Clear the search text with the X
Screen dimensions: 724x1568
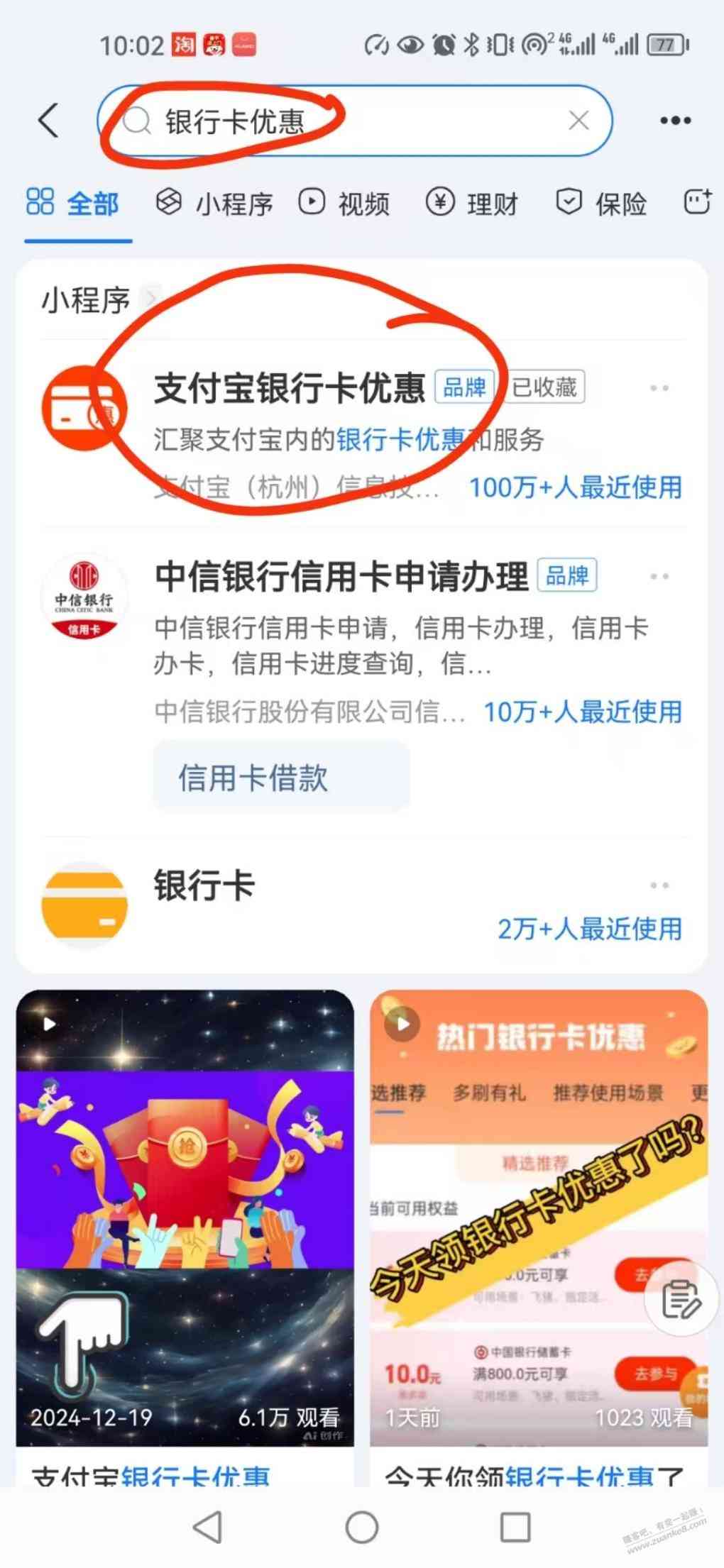coord(578,121)
